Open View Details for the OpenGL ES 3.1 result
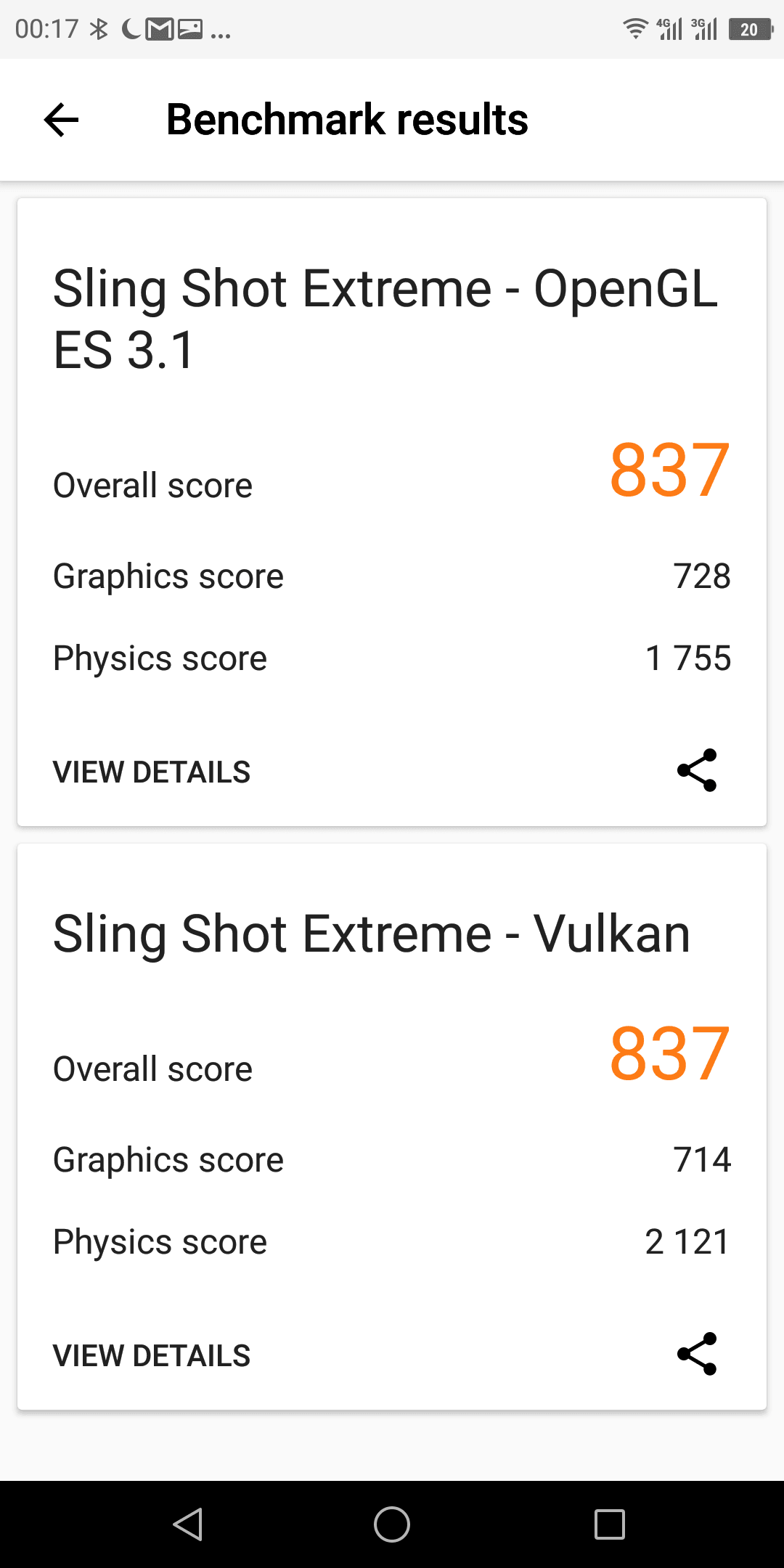Image resolution: width=784 pixels, height=1568 pixels. (x=152, y=772)
